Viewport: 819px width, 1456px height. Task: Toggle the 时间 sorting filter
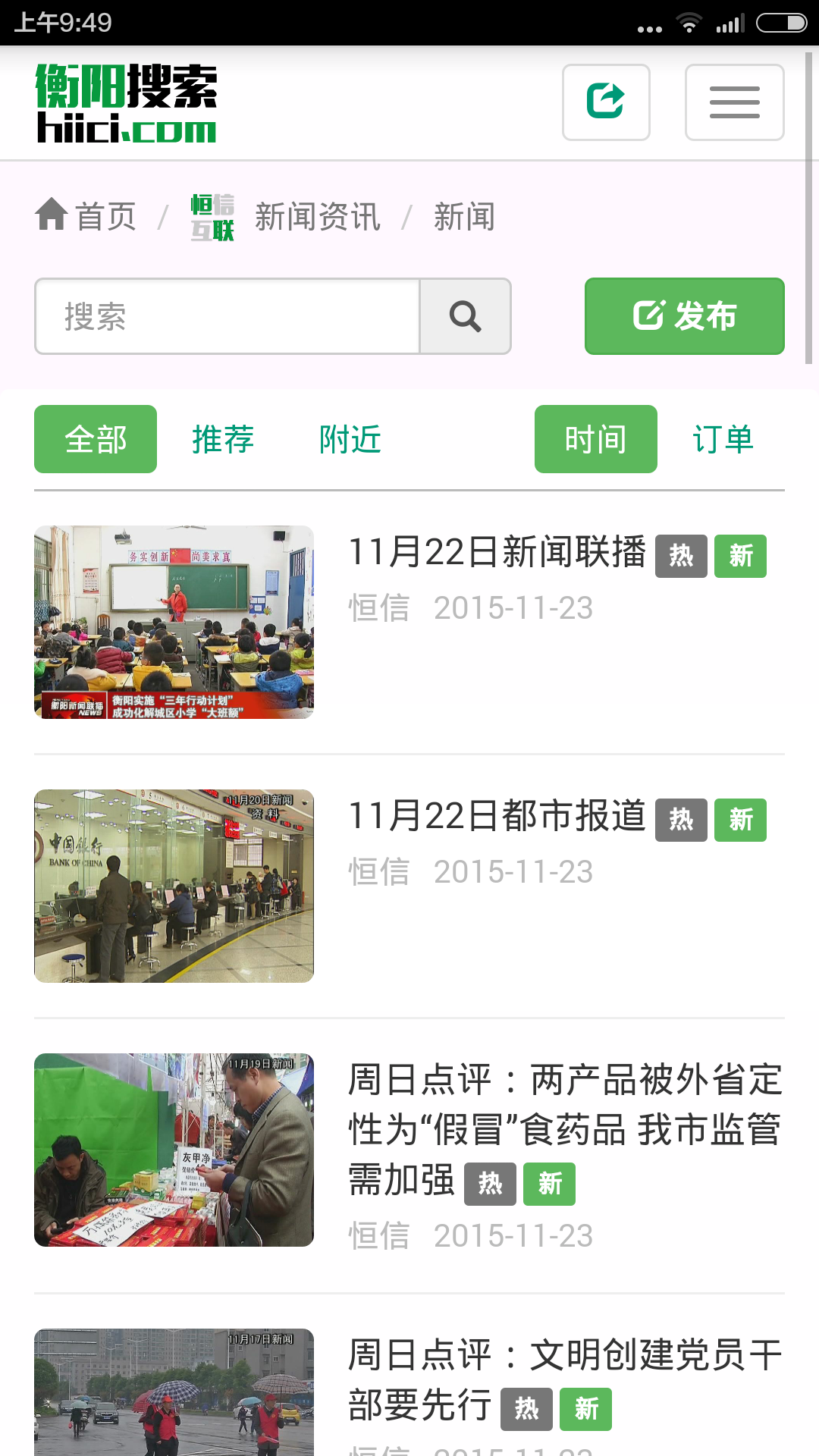[595, 439]
